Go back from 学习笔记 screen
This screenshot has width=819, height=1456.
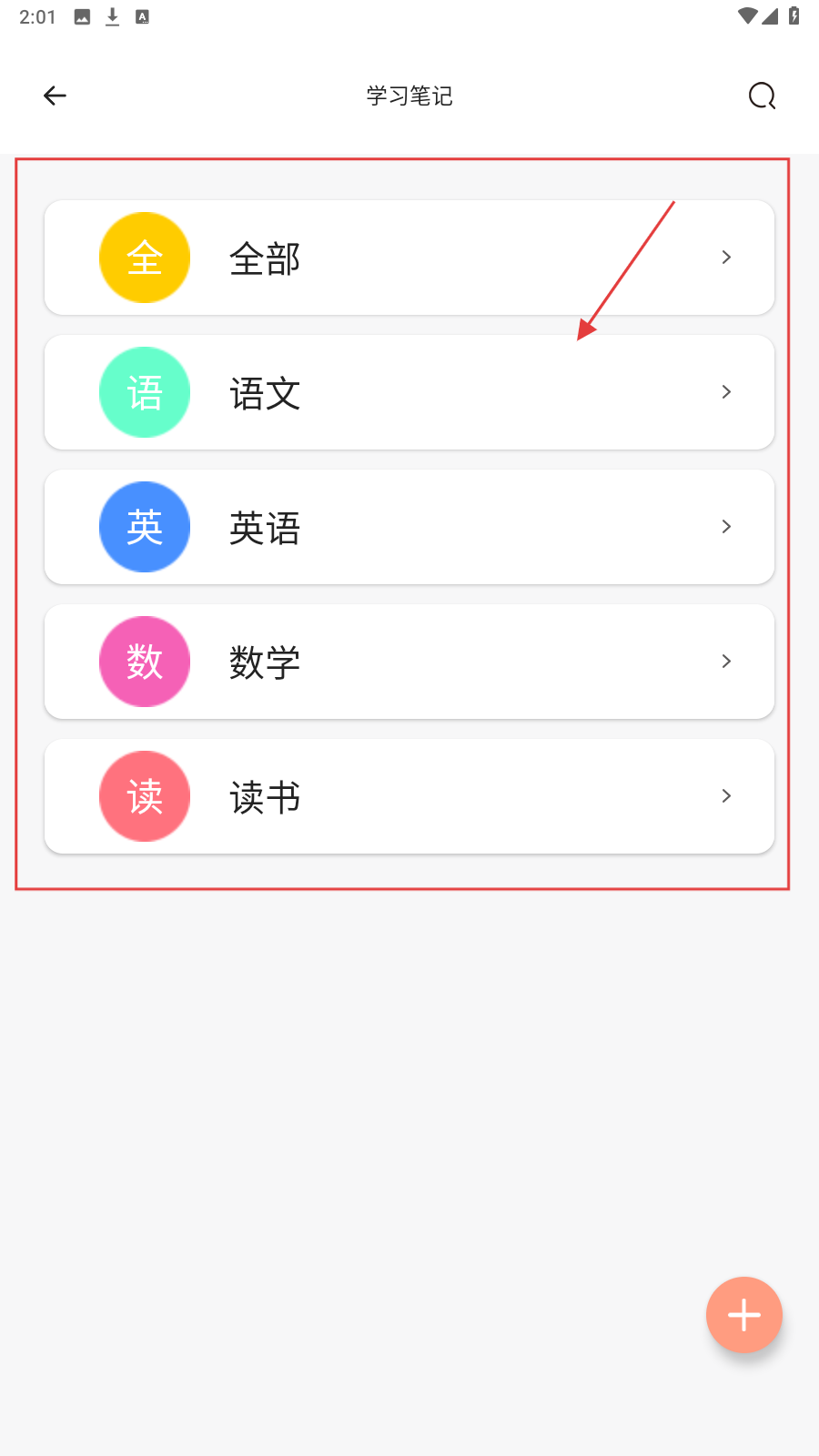pyautogui.click(x=55, y=96)
